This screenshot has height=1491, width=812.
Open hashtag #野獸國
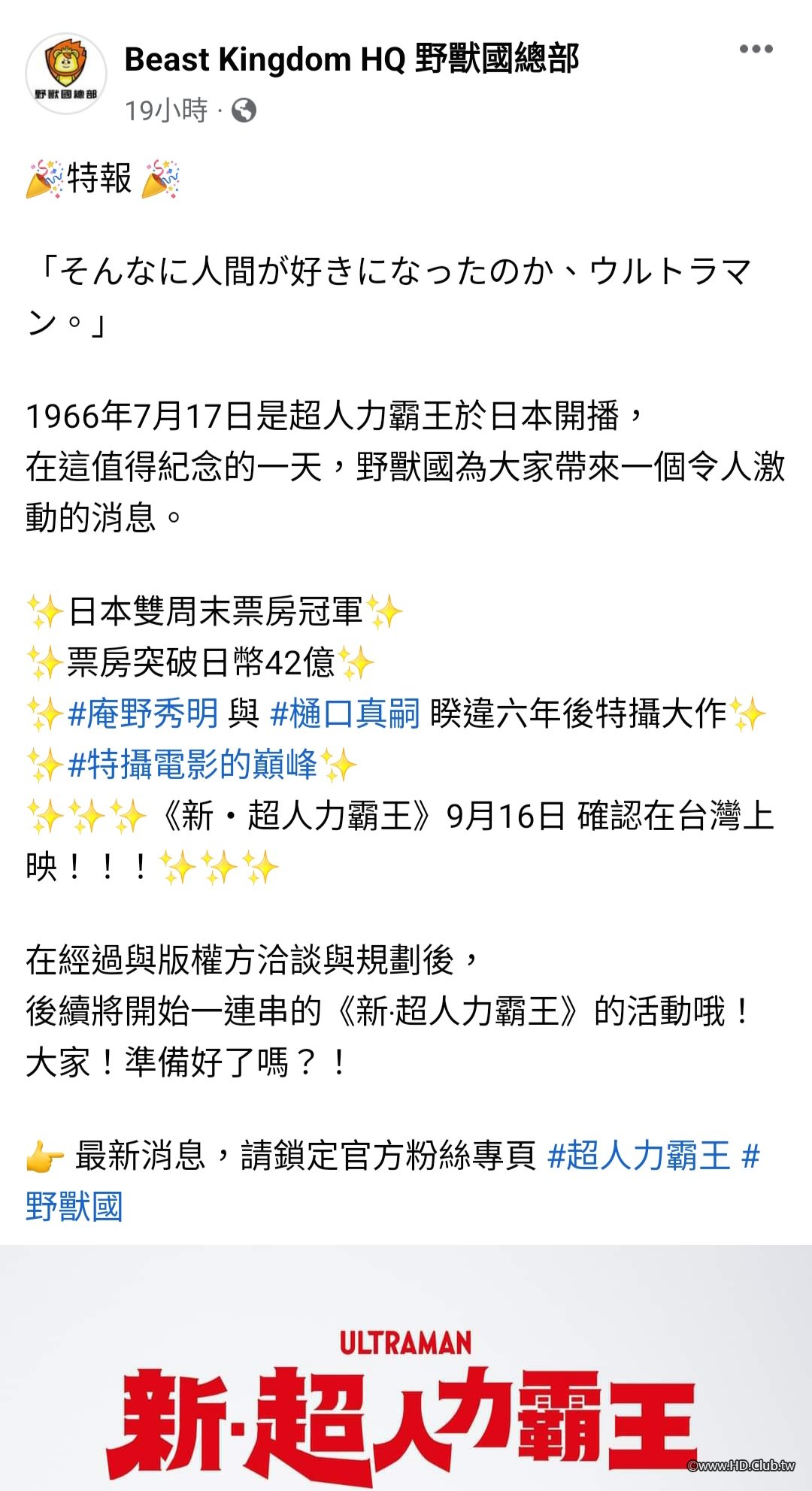coord(74,1207)
